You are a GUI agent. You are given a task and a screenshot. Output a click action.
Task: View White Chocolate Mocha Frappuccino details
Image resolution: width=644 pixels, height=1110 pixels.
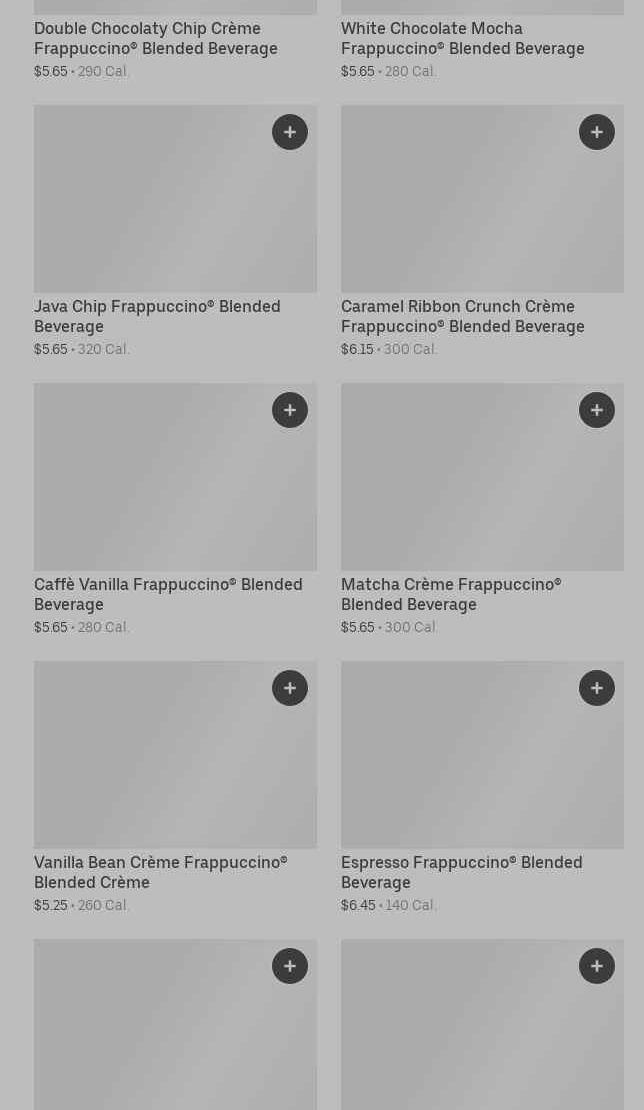tap(462, 38)
